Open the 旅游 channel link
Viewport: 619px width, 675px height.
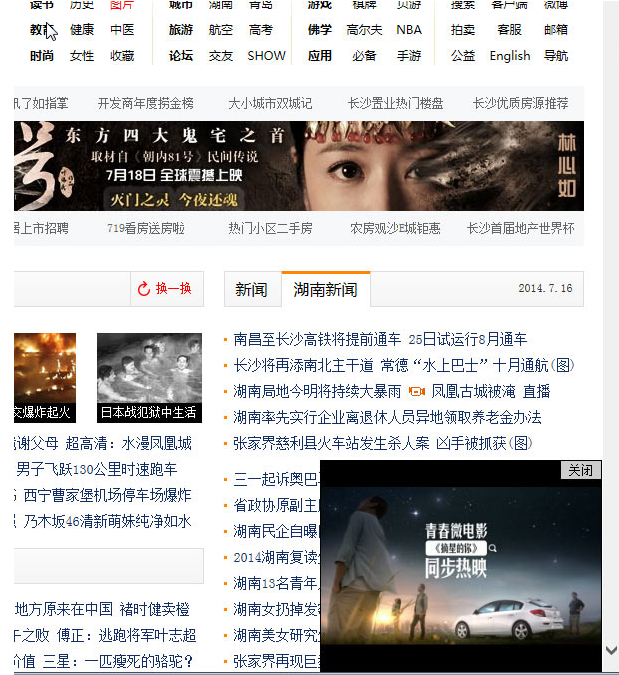181,30
